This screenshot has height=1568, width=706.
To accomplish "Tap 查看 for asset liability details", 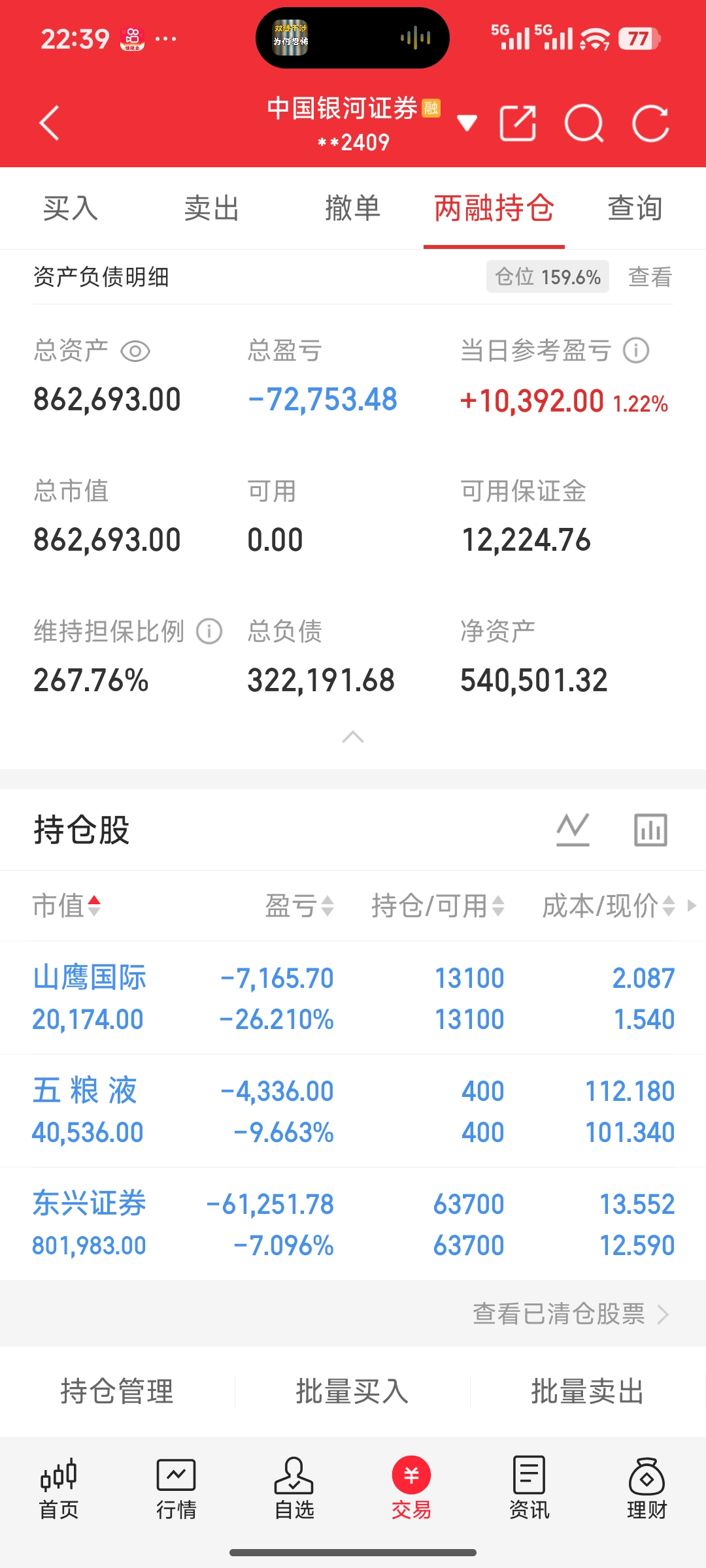I will pyautogui.click(x=650, y=277).
